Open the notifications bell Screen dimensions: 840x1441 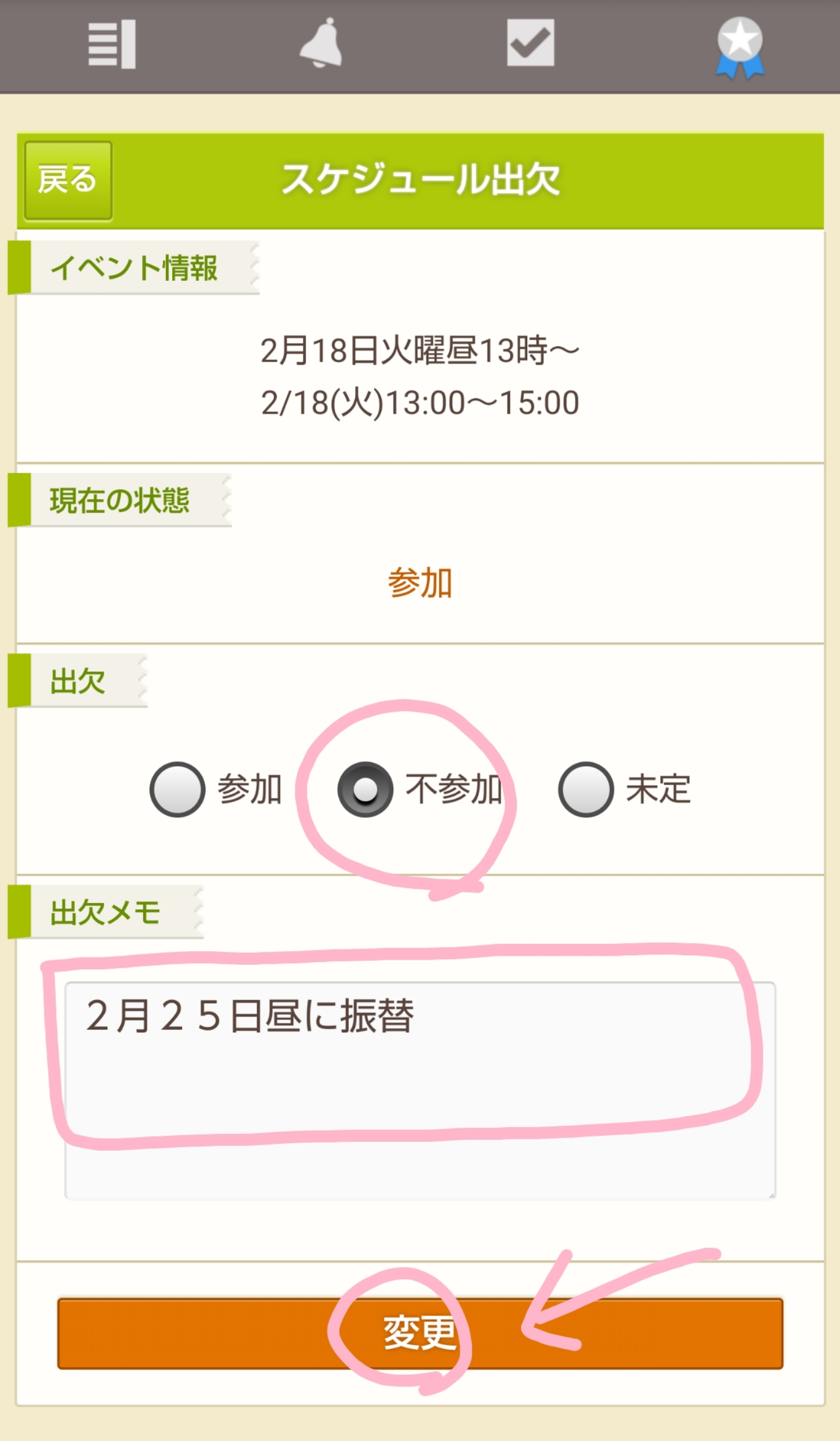pos(321,43)
